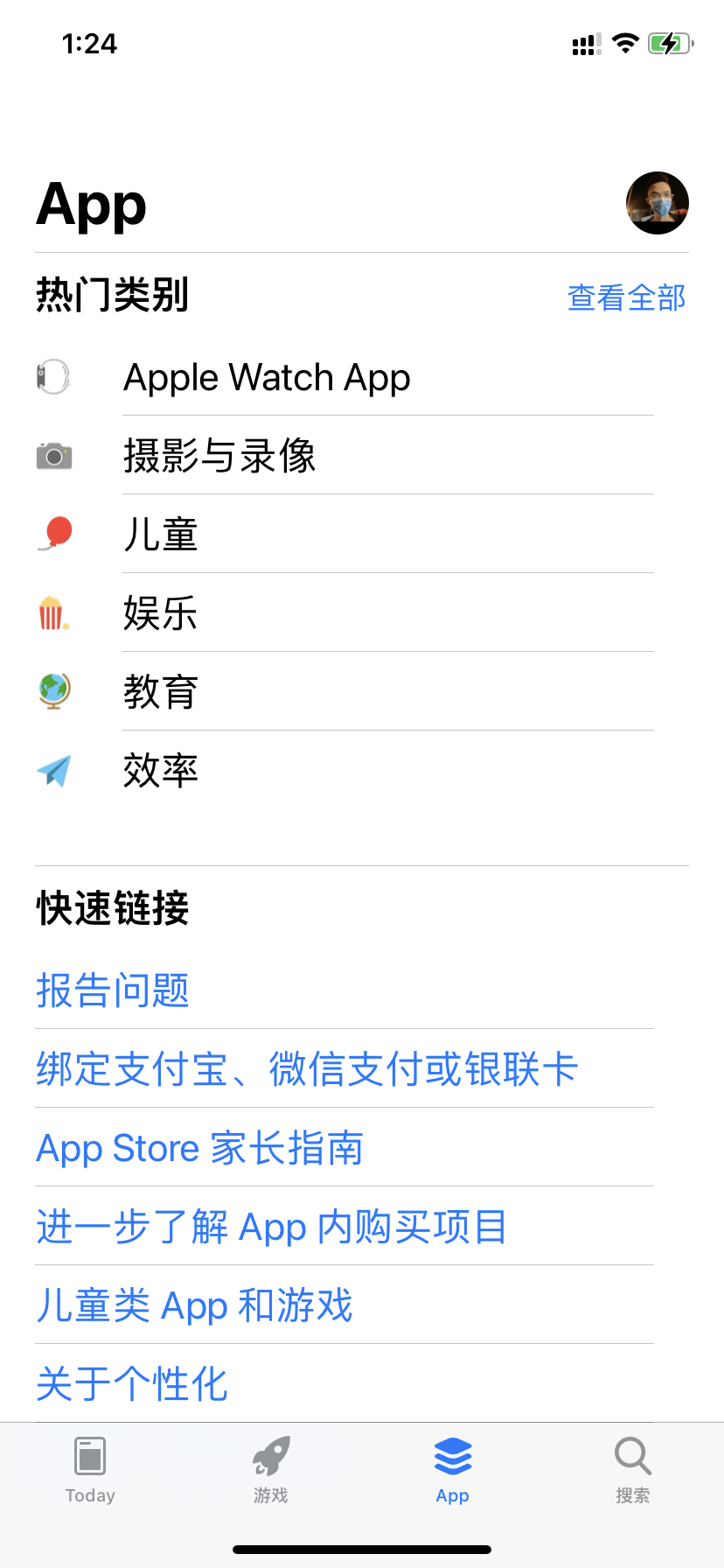Viewport: 724px width, 1568px height.
Task: Open the Apple Watch App category
Action: (x=267, y=377)
